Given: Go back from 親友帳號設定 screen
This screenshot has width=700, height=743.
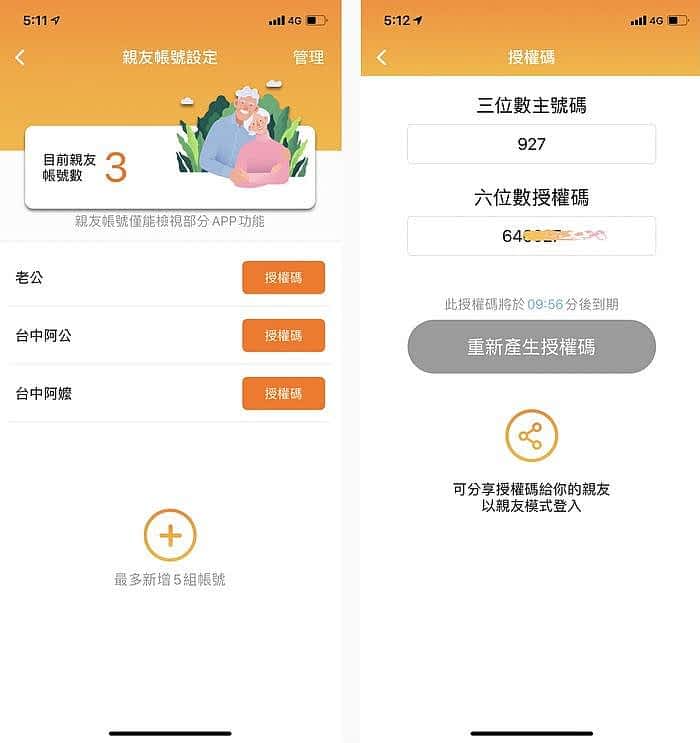Looking at the screenshot, I should (20, 58).
